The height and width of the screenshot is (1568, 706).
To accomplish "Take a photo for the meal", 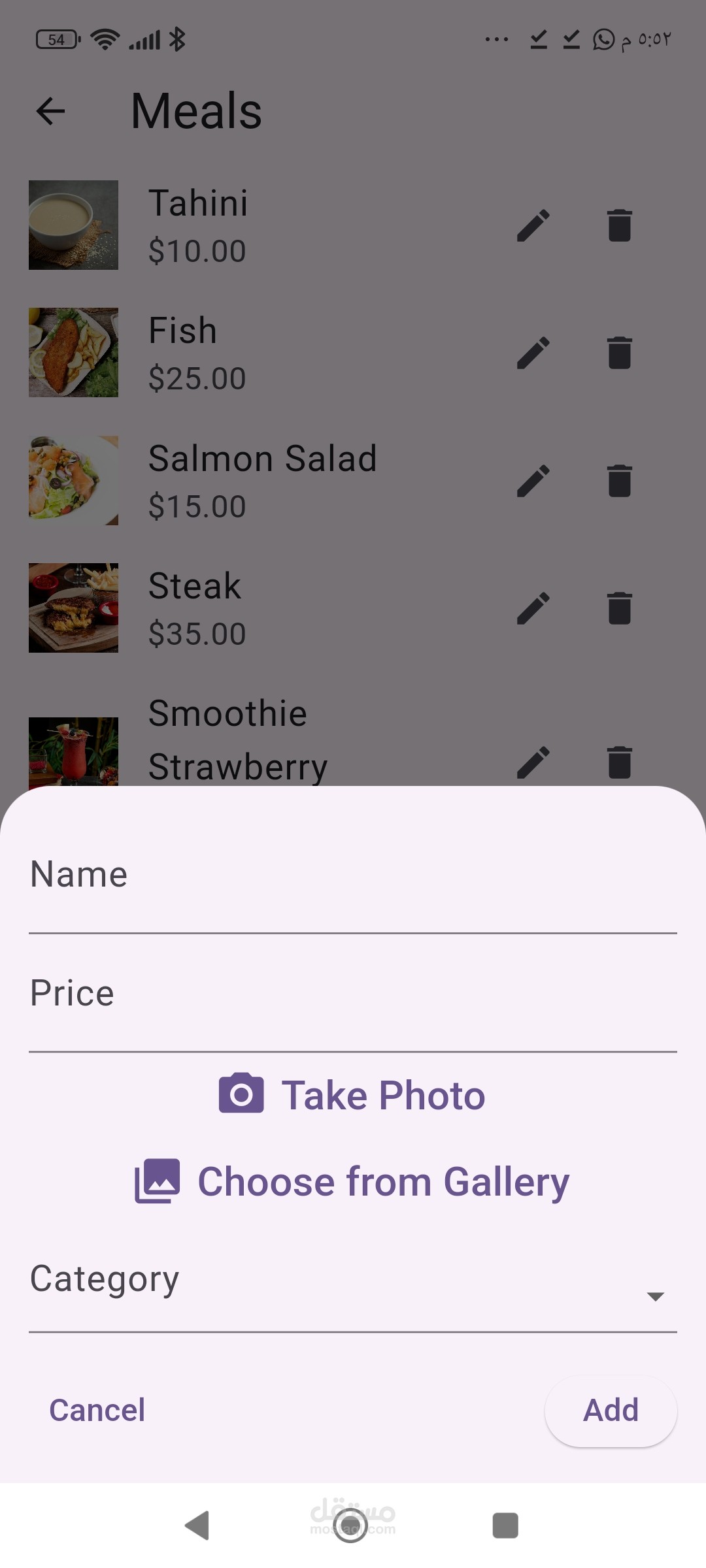I will 353,1095.
